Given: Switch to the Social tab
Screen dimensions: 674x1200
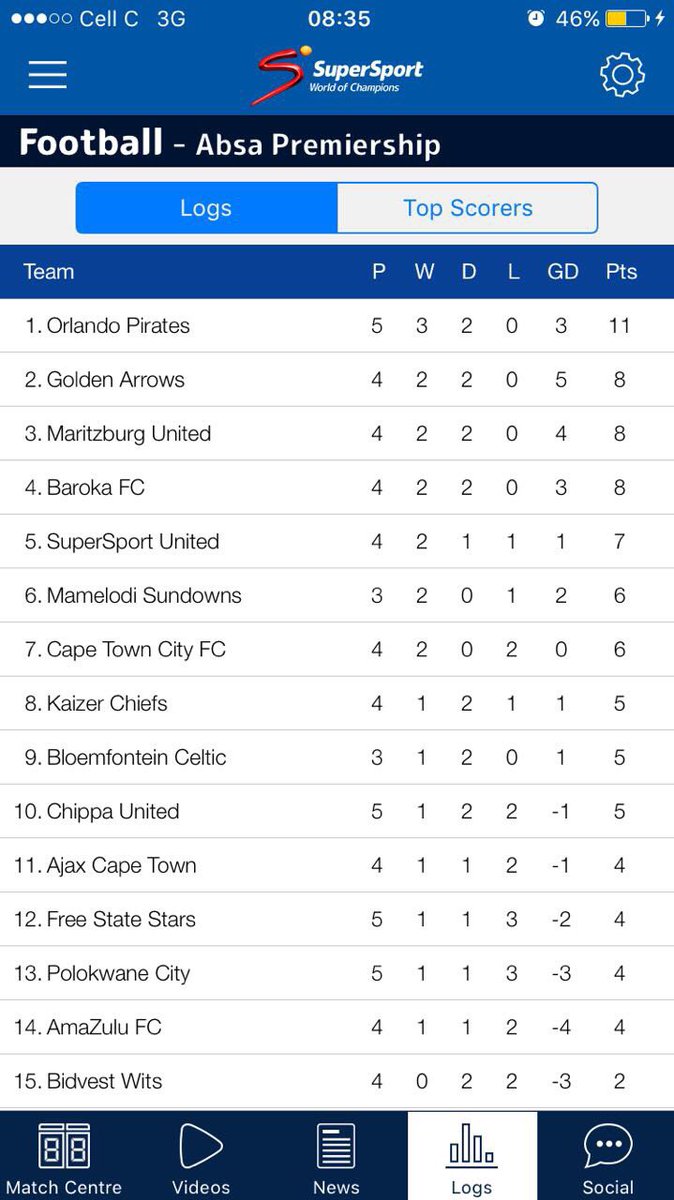Looking at the screenshot, I should click(x=608, y=1158).
